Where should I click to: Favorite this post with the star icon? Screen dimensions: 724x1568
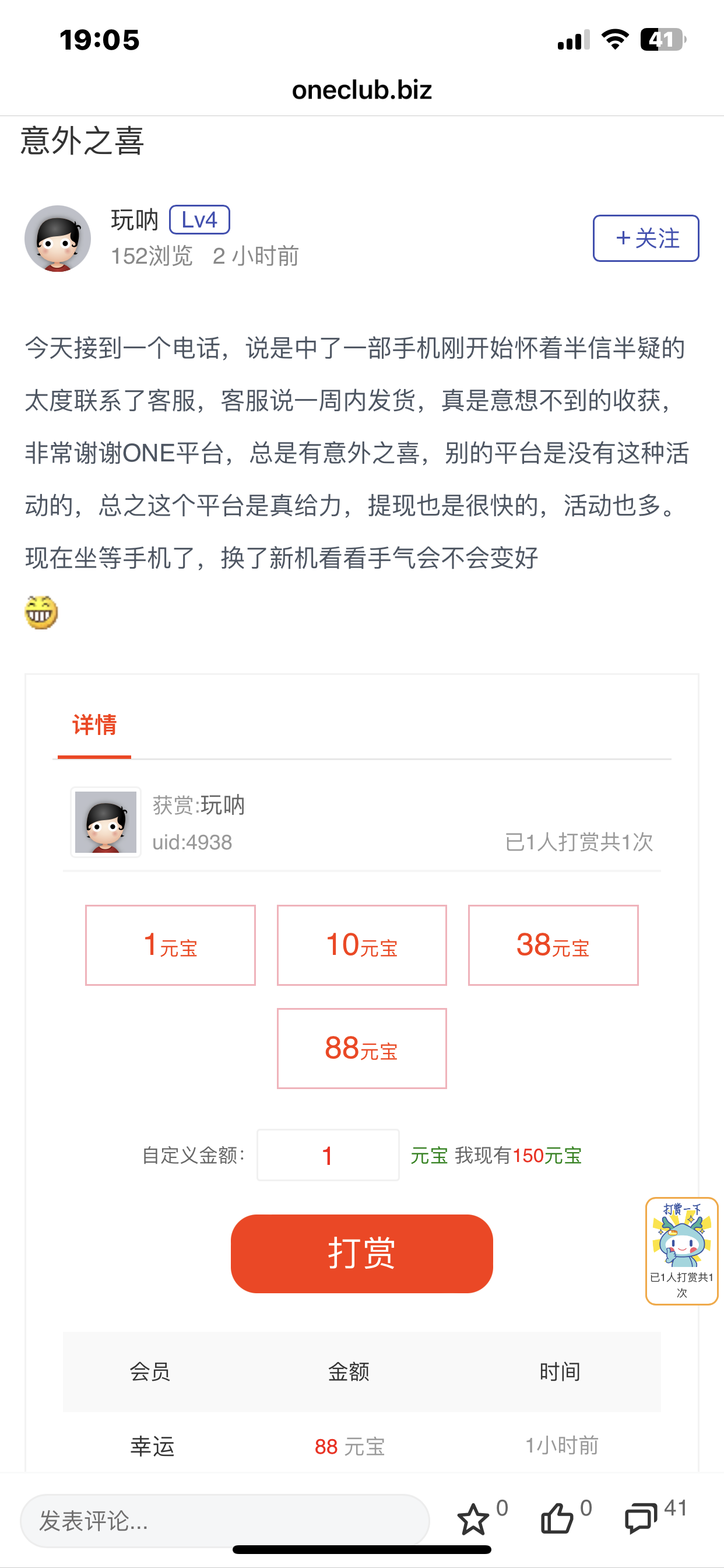[473, 1520]
